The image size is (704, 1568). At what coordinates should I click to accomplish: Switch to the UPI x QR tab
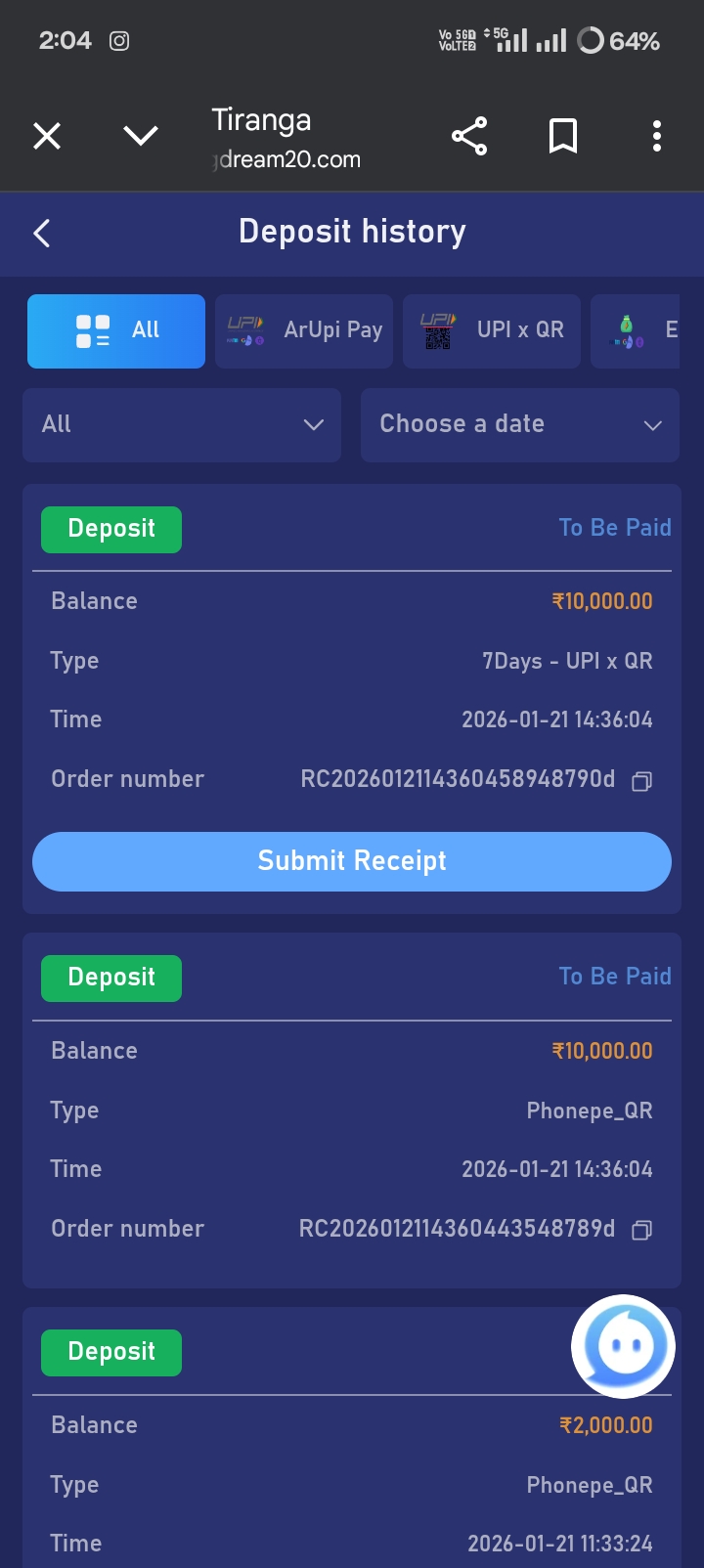tap(492, 330)
